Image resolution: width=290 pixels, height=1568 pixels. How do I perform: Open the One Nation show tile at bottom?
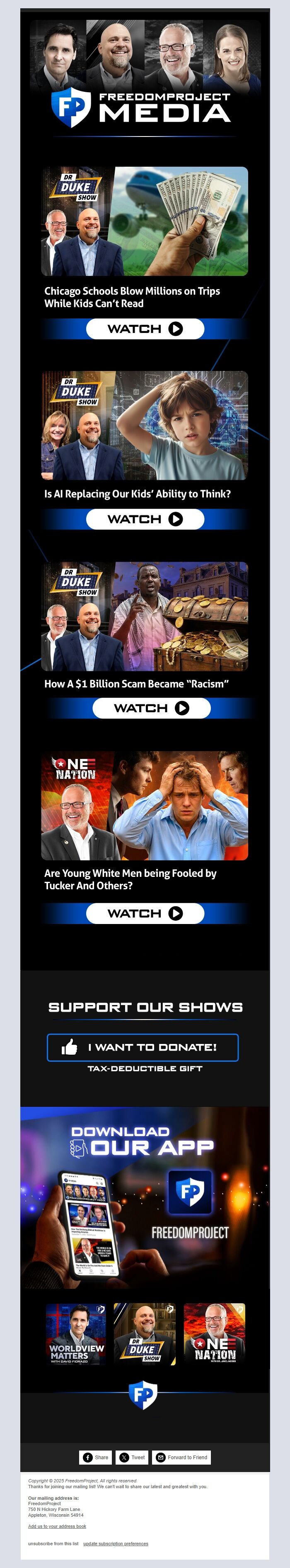pyautogui.click(x=215, y=1334)
